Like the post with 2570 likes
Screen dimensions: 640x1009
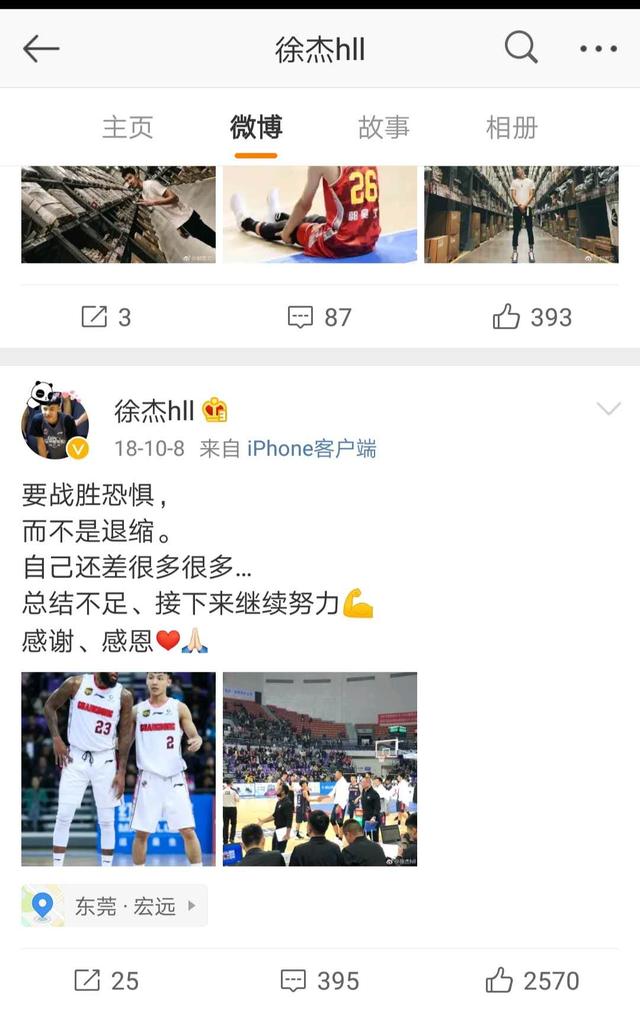pos(532,980)
